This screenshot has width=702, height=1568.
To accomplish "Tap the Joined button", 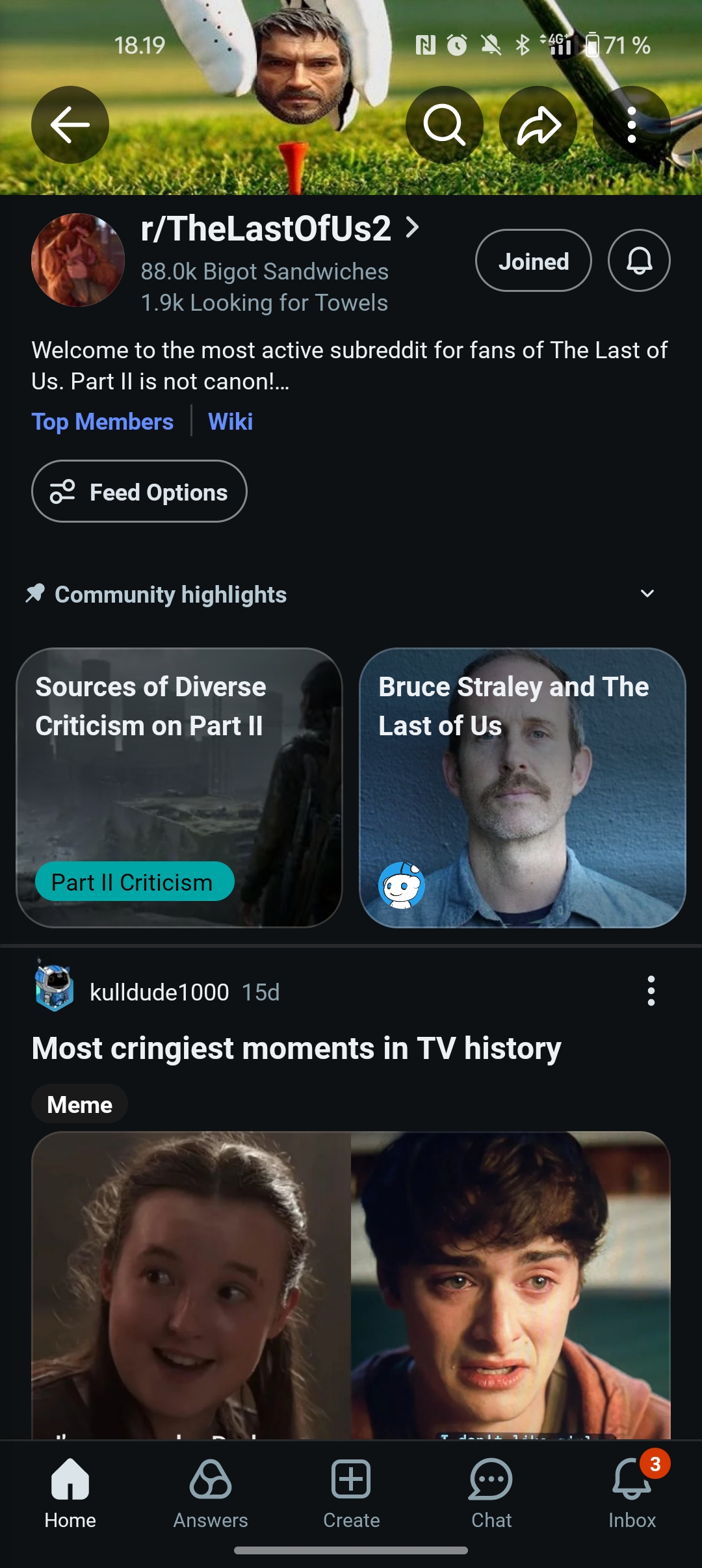I will click(x=533, y=261).
